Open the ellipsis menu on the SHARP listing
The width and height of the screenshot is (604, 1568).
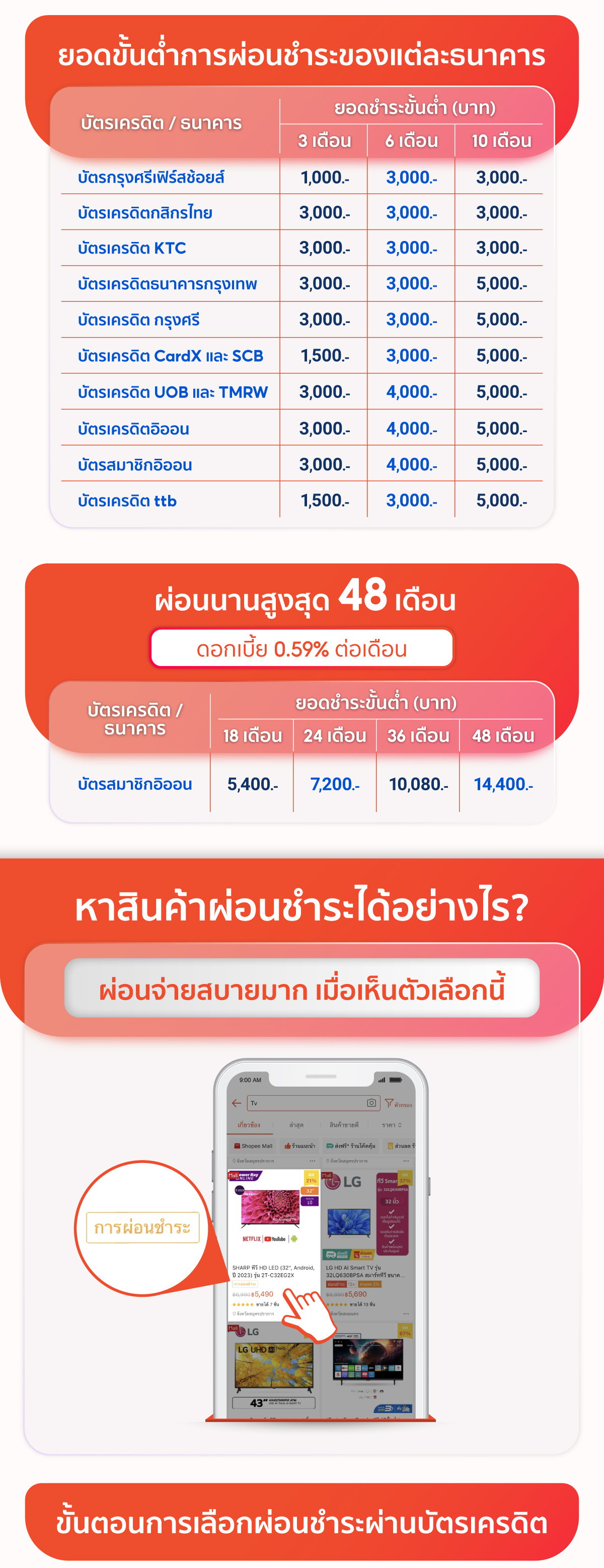pyautogui.click(x=314, y=1162)
